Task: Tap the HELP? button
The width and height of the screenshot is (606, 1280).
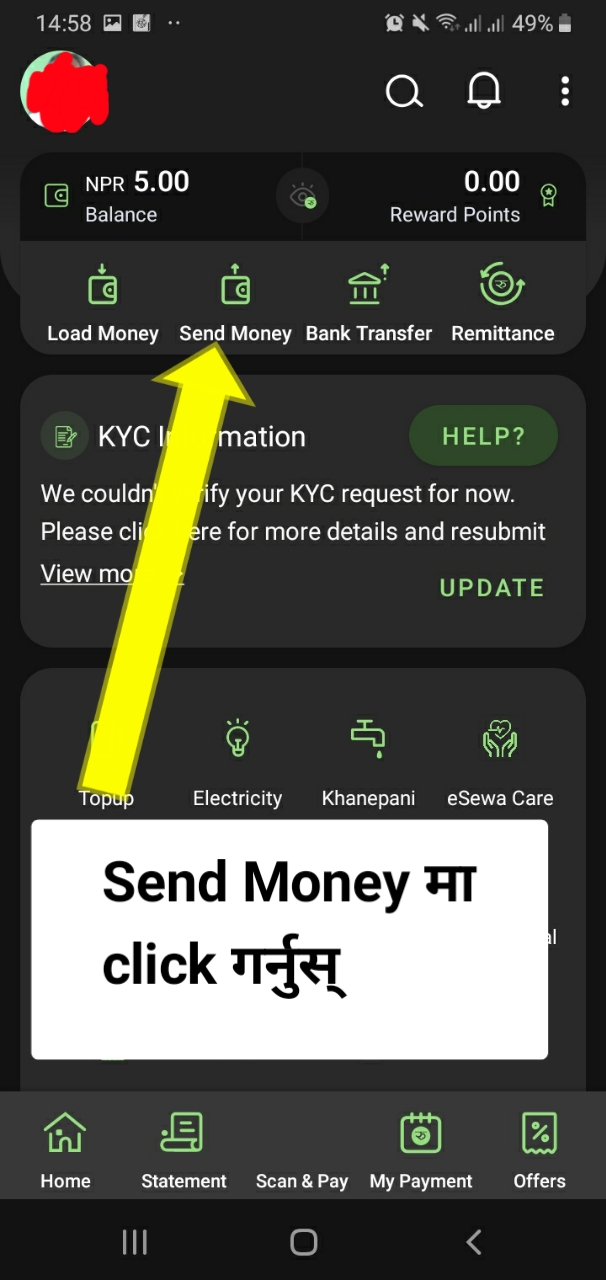Action: (483, 436)
